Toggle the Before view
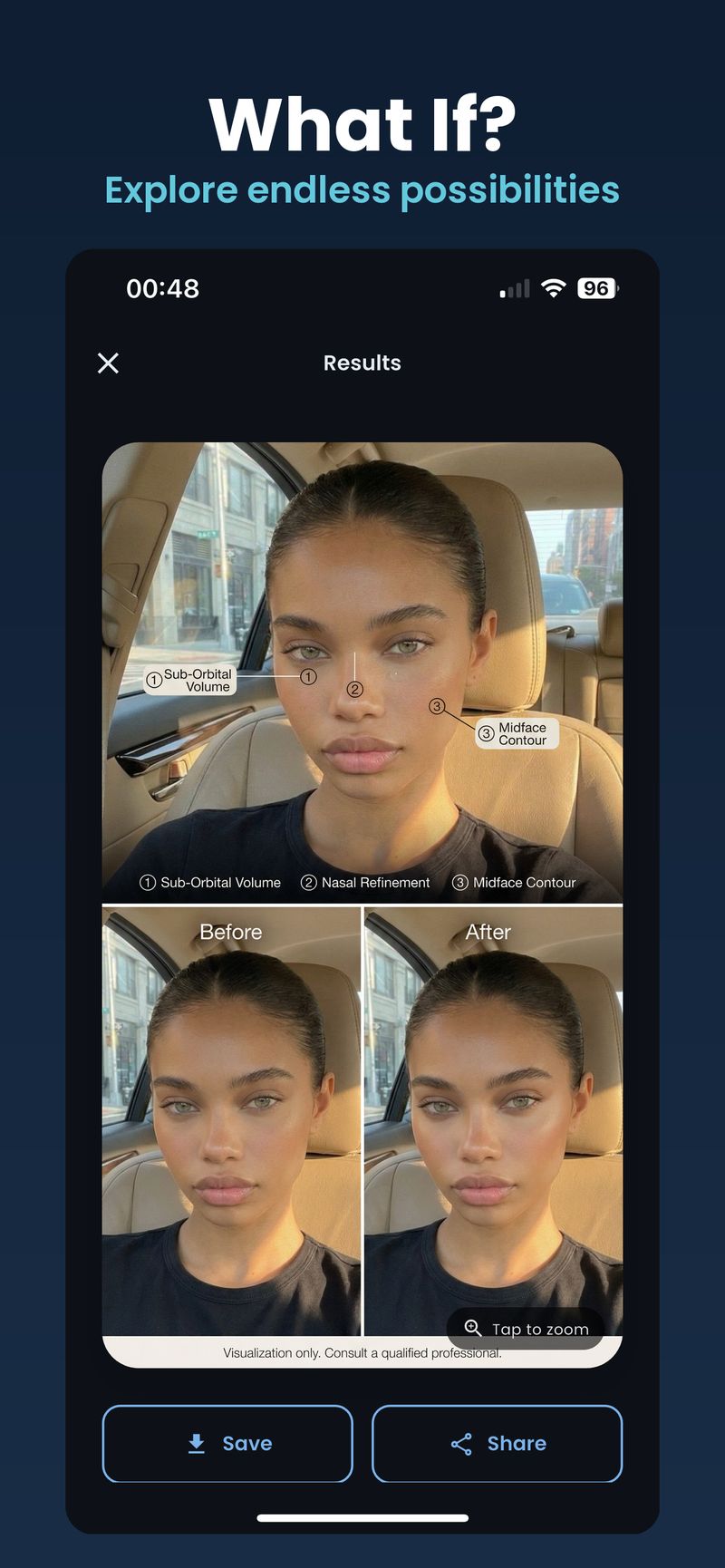 [x=230, y=932]
